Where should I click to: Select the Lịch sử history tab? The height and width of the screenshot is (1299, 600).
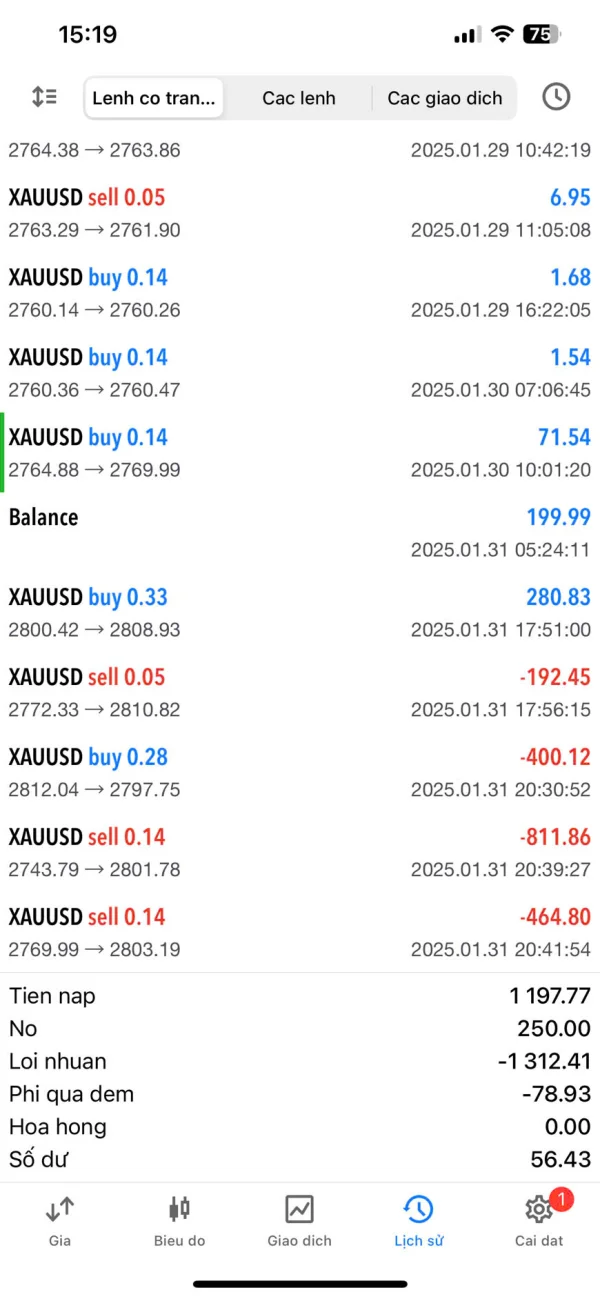tap(418, 1220)
